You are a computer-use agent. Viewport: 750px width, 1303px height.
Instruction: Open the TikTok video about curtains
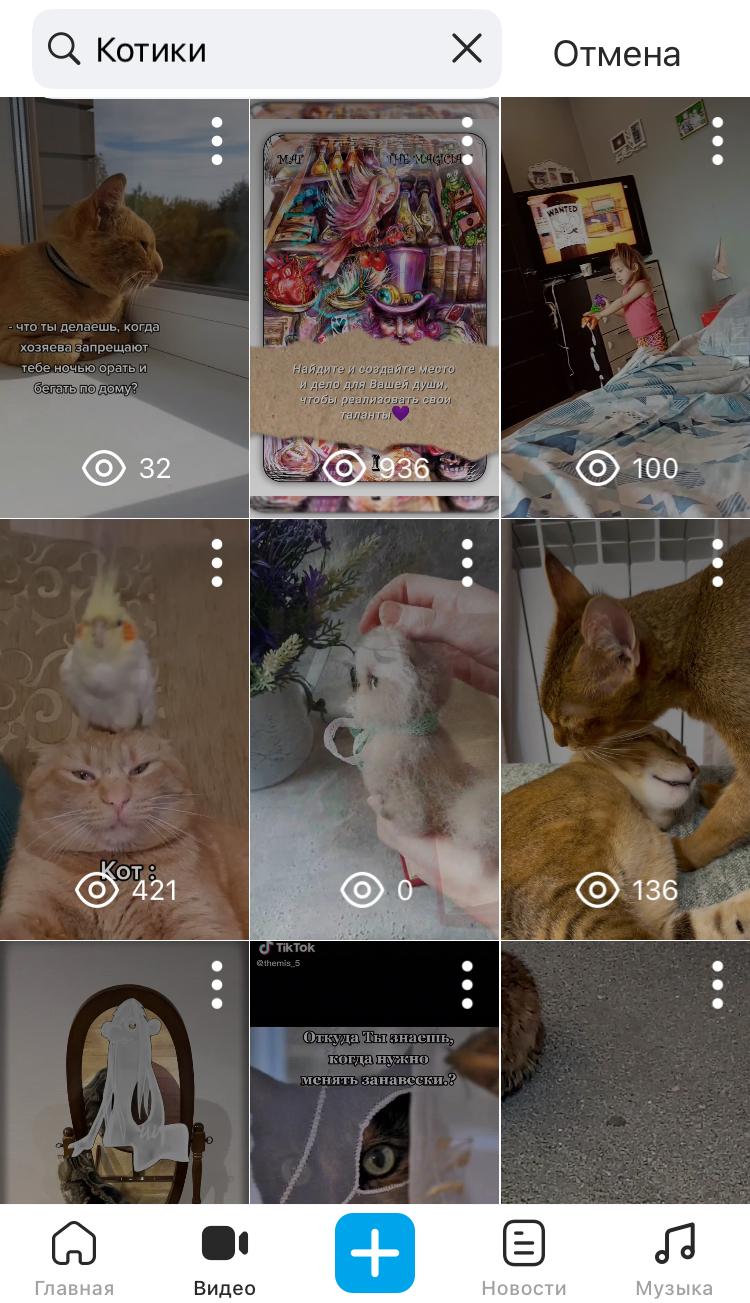point(374,1080)
